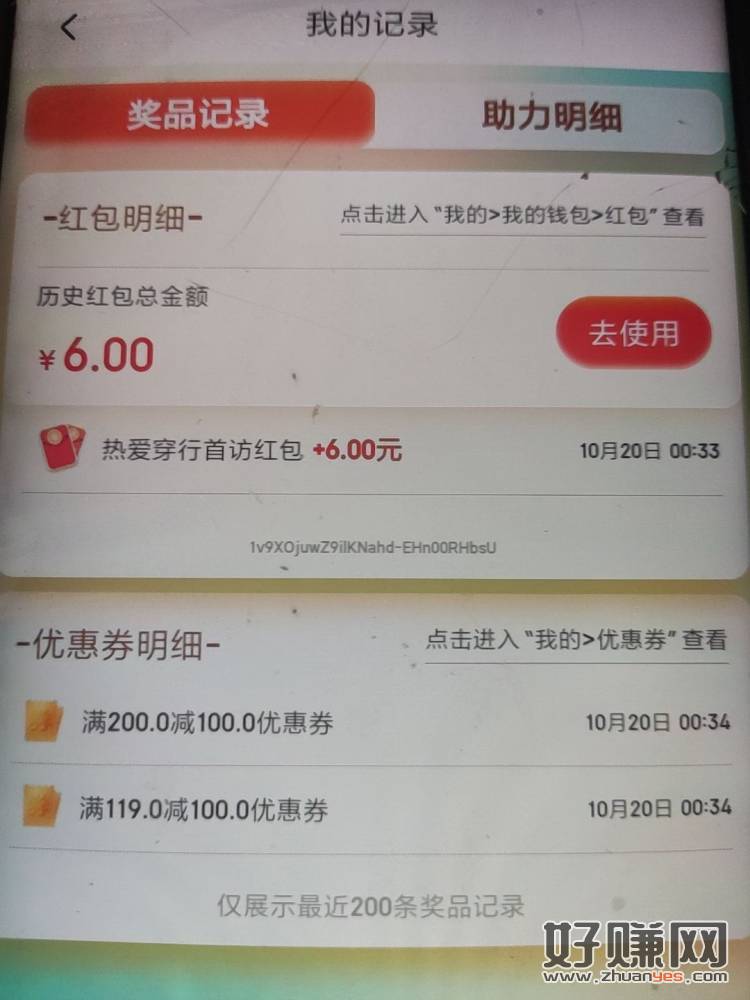Tap the 去使用 button

[x=634, y=334]
